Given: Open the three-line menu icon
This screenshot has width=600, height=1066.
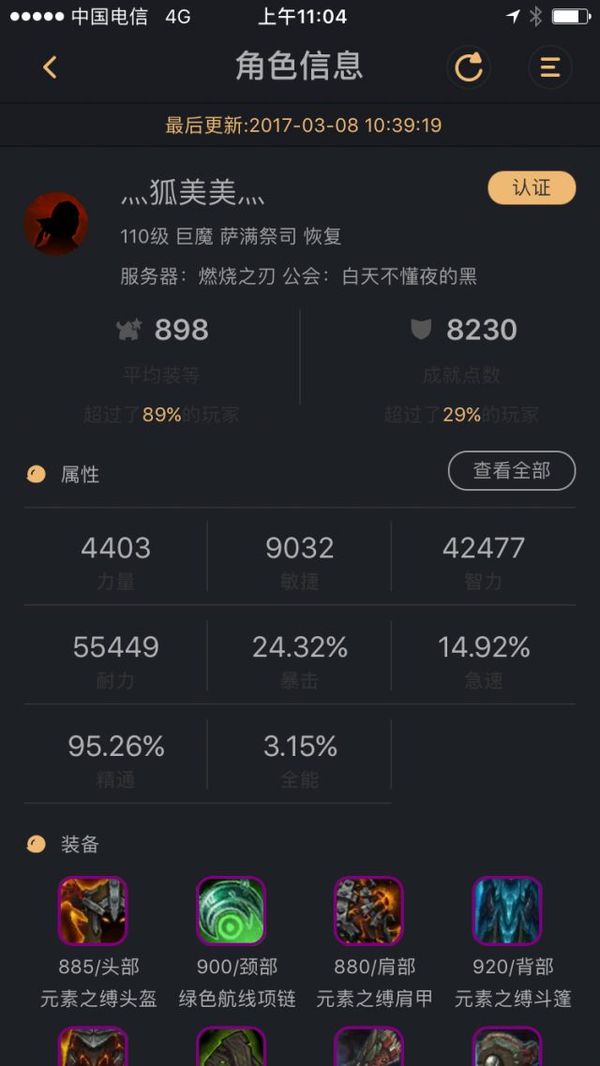Looking at the screenshot, I should coord(549,67).
